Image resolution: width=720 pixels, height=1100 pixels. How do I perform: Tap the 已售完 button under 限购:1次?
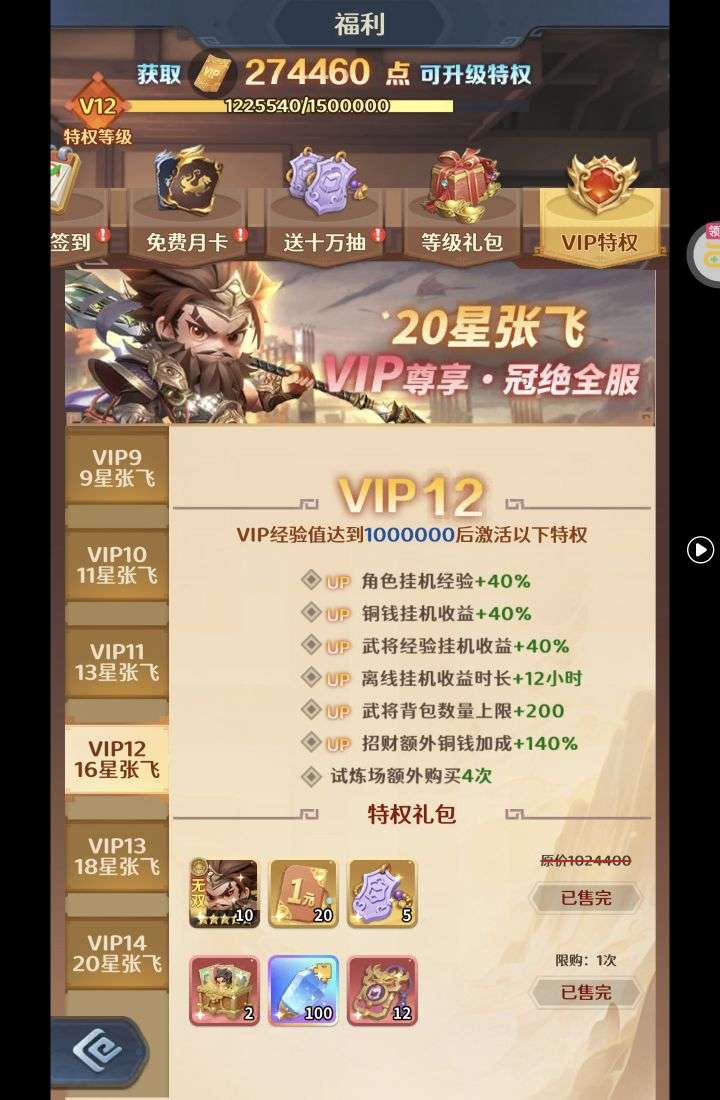[586, 992]
